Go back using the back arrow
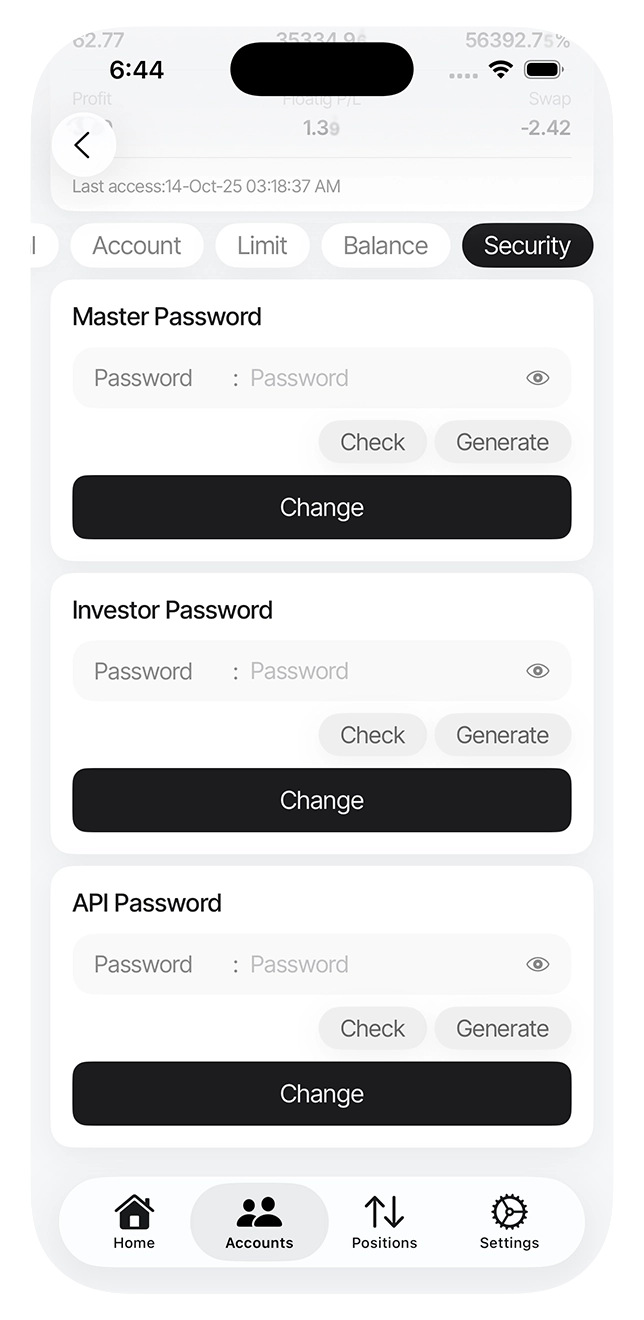Image resolution: width=644 pixels, height=1320 pixels. point(83,145)
